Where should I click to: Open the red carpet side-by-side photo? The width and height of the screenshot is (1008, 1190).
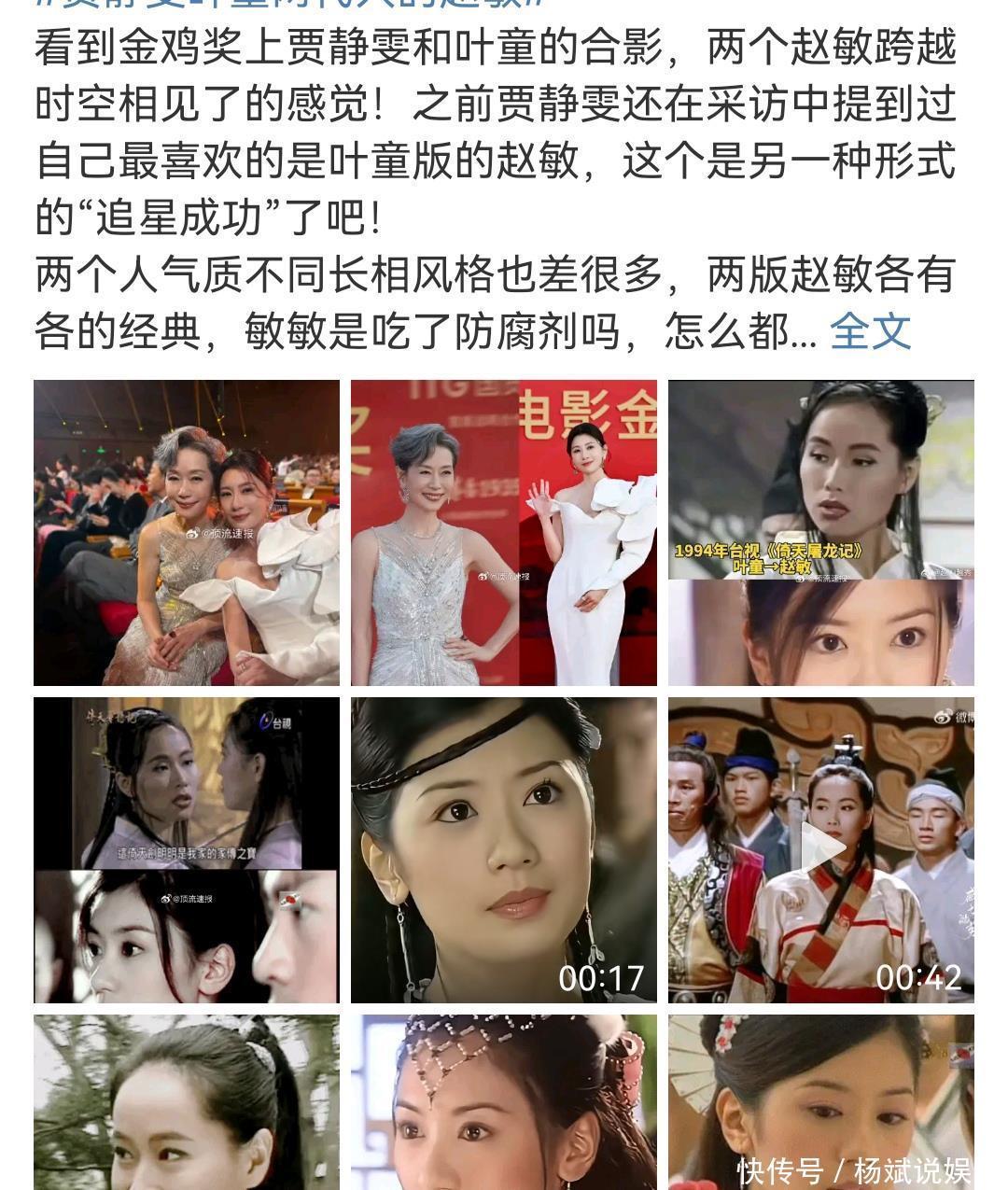[x=504, y=533]
